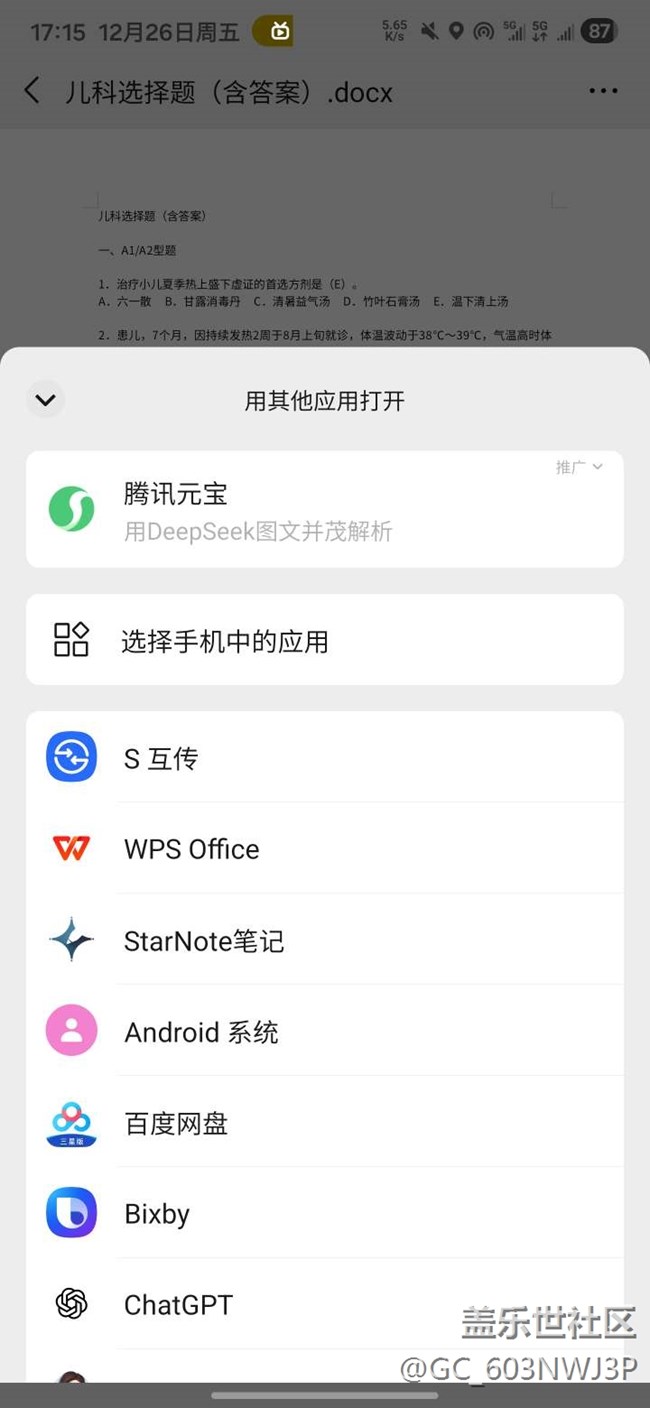Open with 腾讯元宝

(324, 509)
